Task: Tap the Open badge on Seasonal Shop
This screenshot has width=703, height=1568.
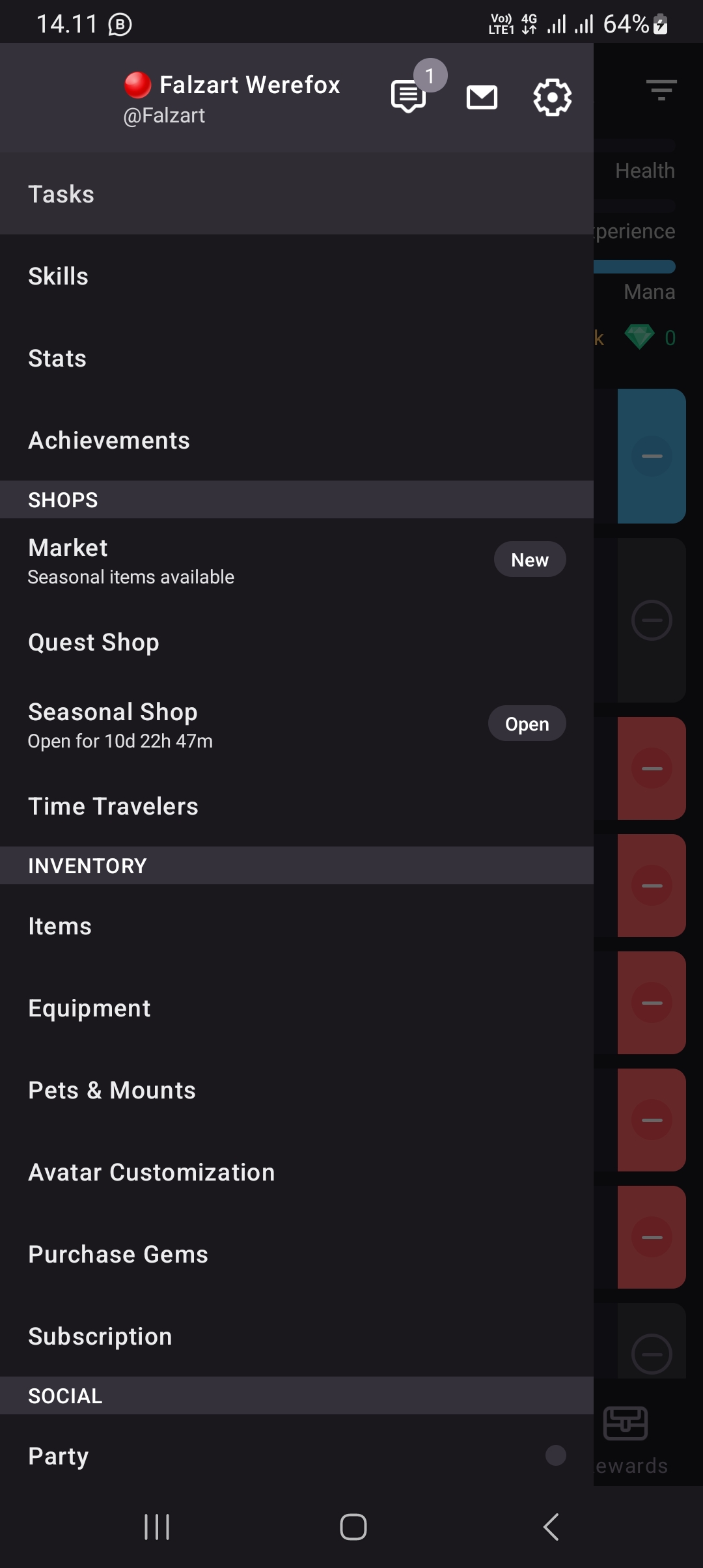Action: (x=527, y=723)
